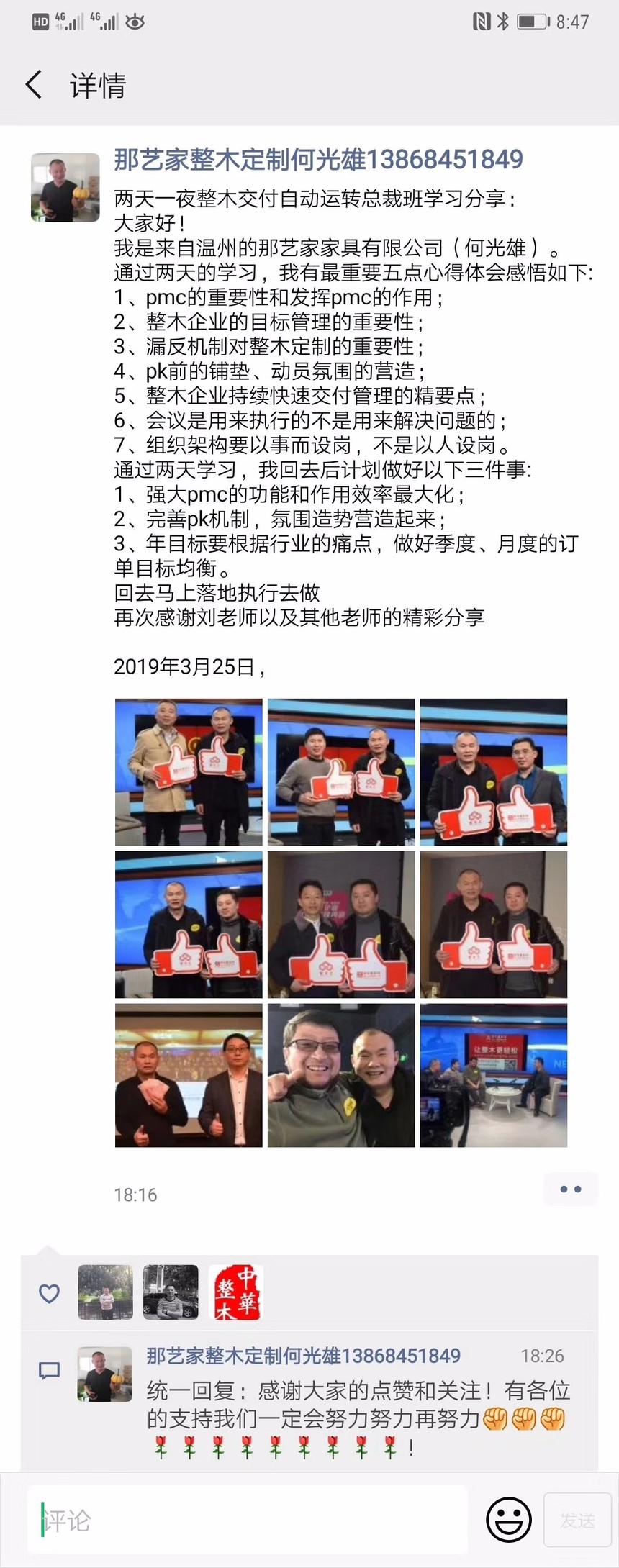The image size is (619, 1568).
Task: Open the selfie photo with glasses man
Action: click(341, 1075)
